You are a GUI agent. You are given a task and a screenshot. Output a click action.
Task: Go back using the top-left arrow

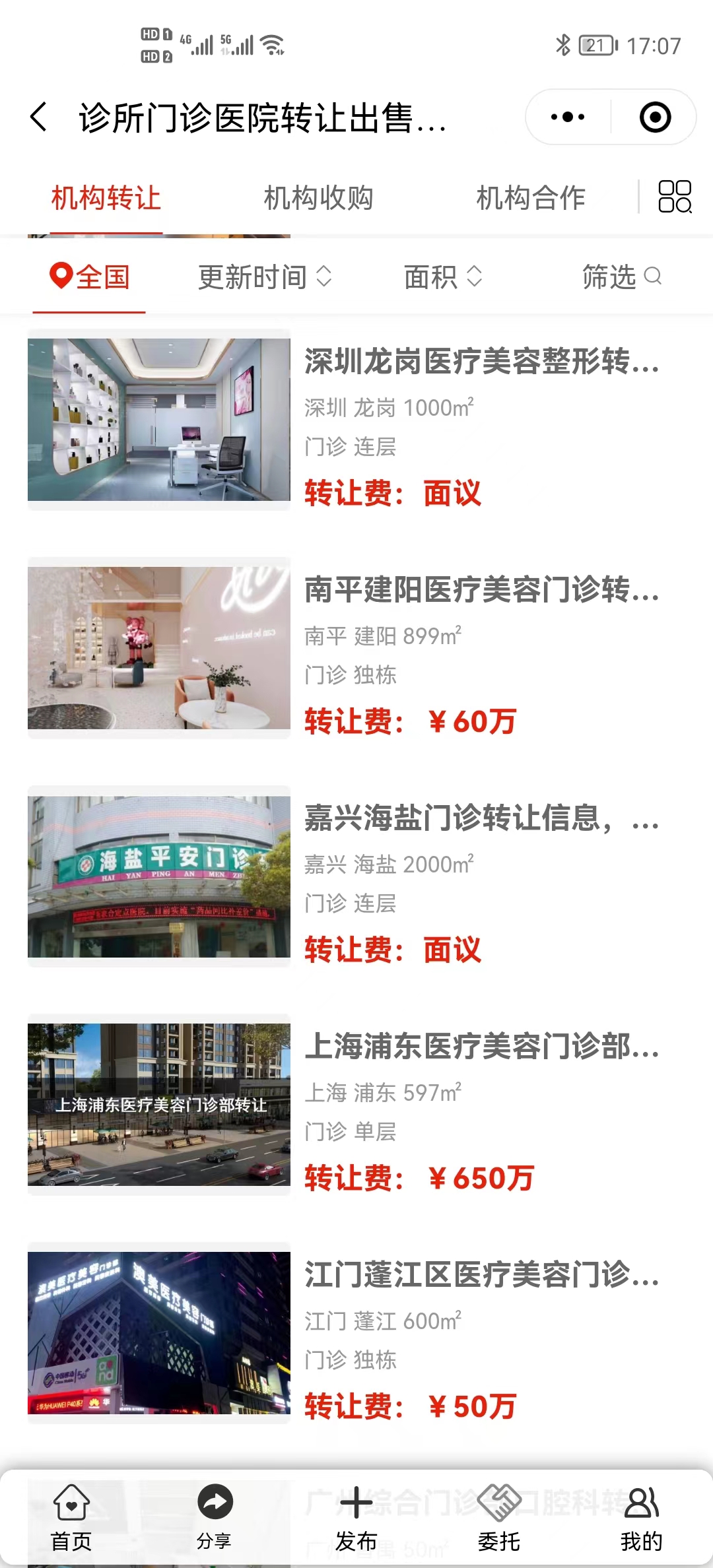[x=40, y=117]
